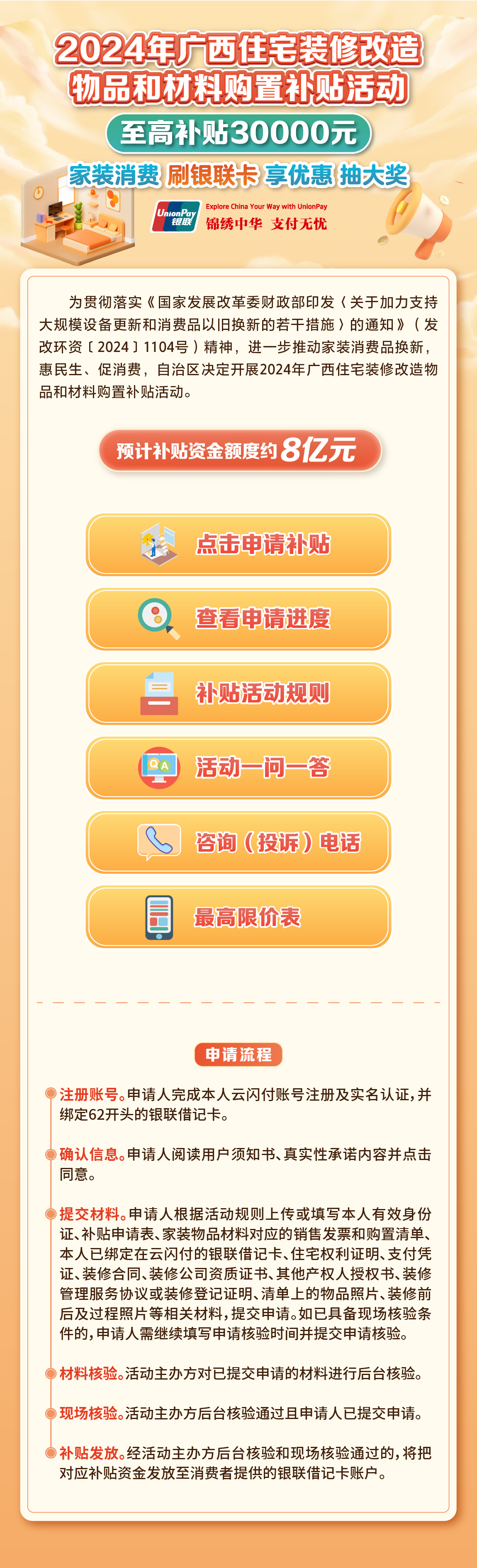Image resolution: width=477 pixels, height=1568 pixels.
Task: Tap 点击申请补贴 to apply for subsidy
Action: click(238, 544)
